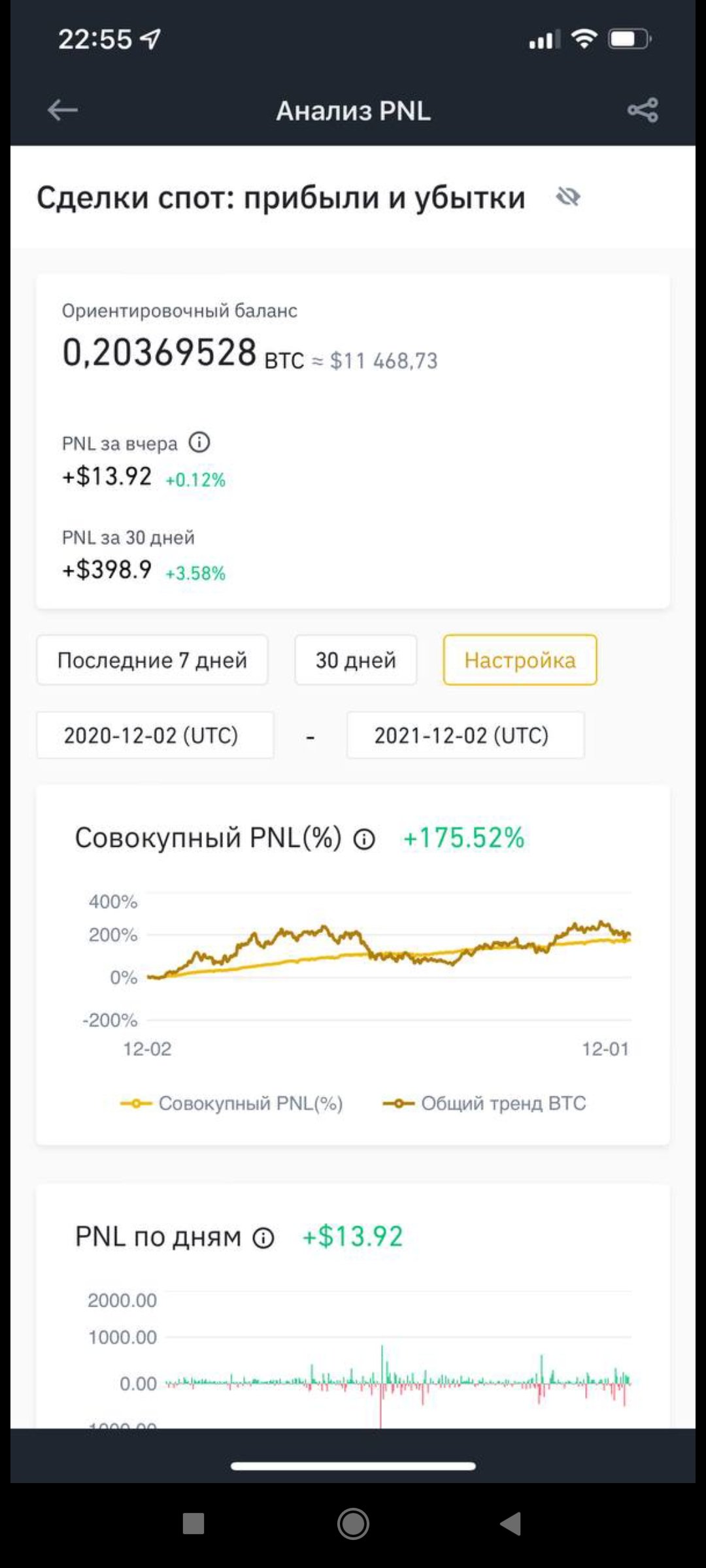706x1568 pixels.
Task: Open info icon beside Совокупный PNL(%)
Action: click(x=364, y=839)
